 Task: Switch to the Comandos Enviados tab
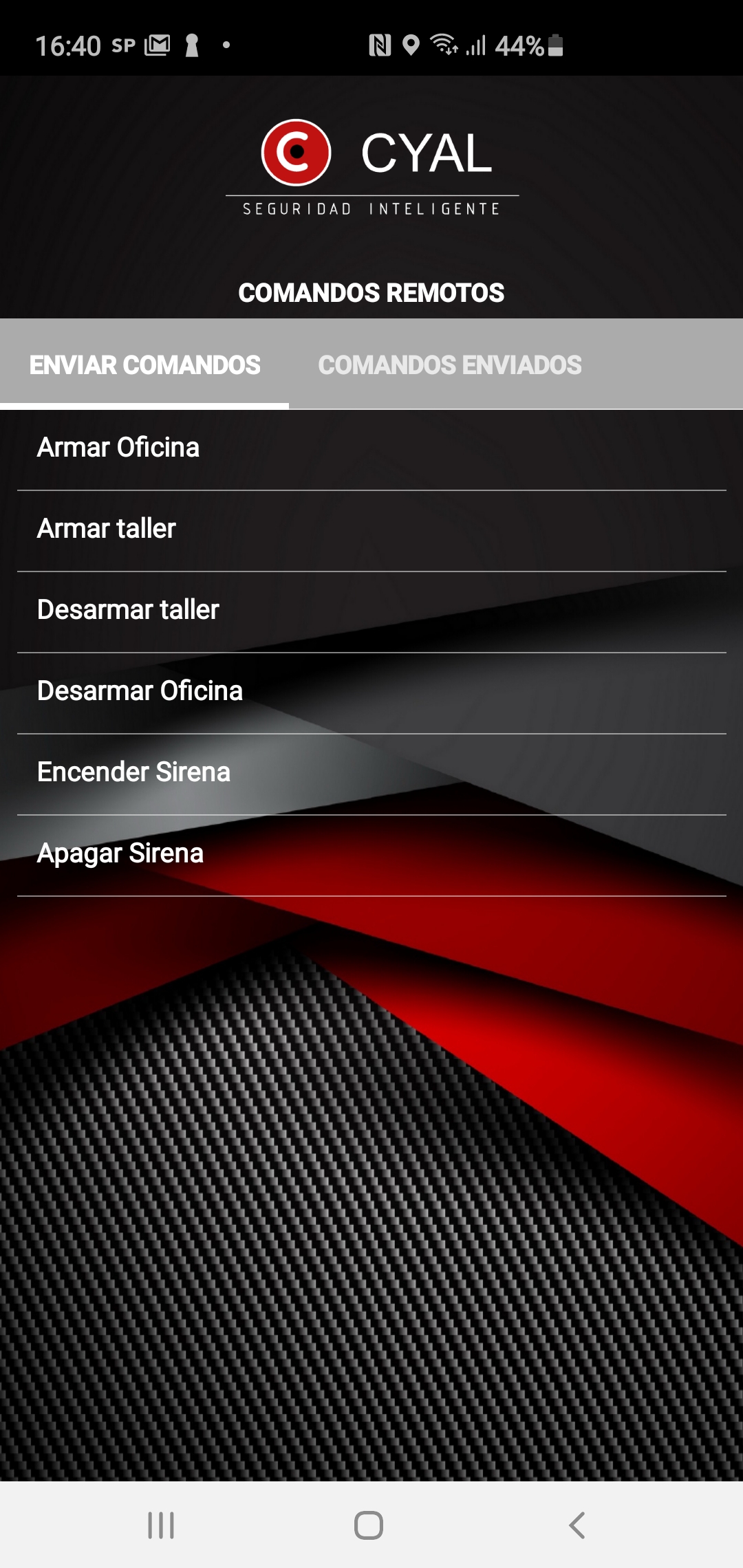(x=449, y=365)
